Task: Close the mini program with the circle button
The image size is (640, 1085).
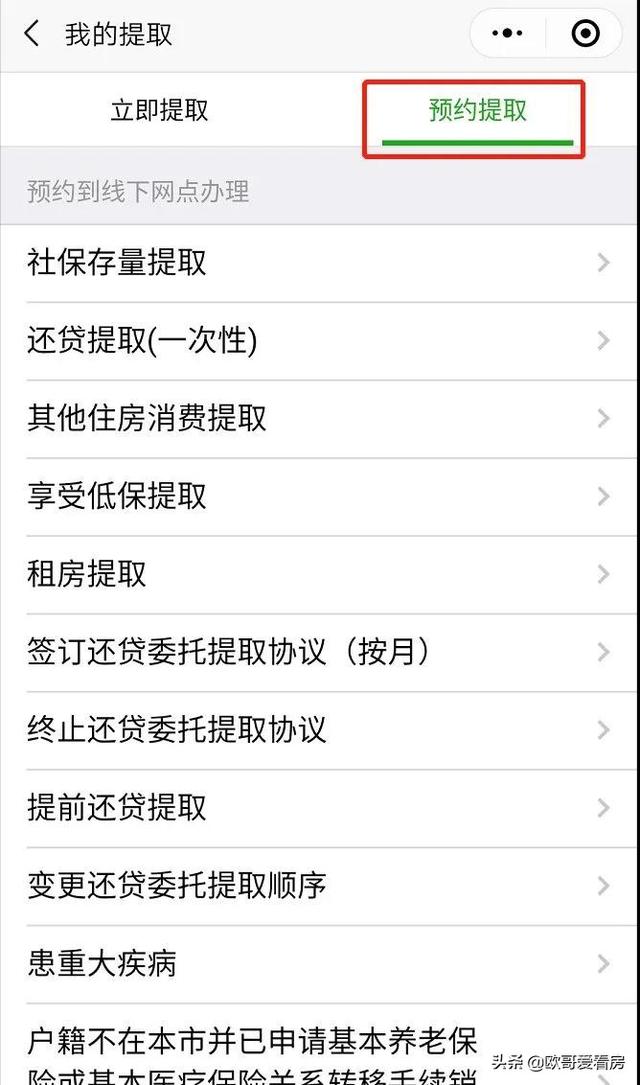Action: point(585,33)
